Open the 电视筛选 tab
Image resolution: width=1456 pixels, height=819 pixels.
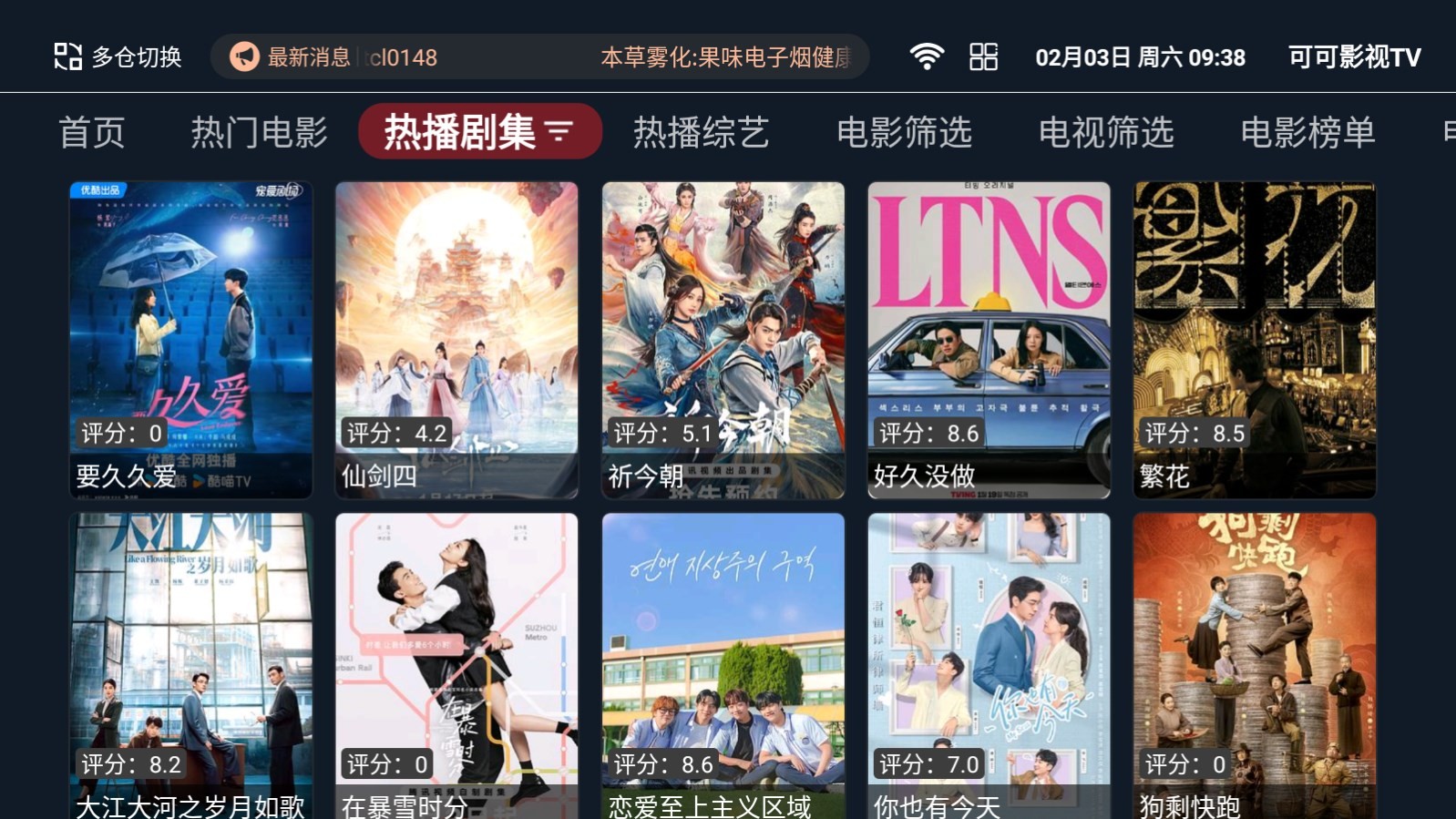[x=1106, y=133]
